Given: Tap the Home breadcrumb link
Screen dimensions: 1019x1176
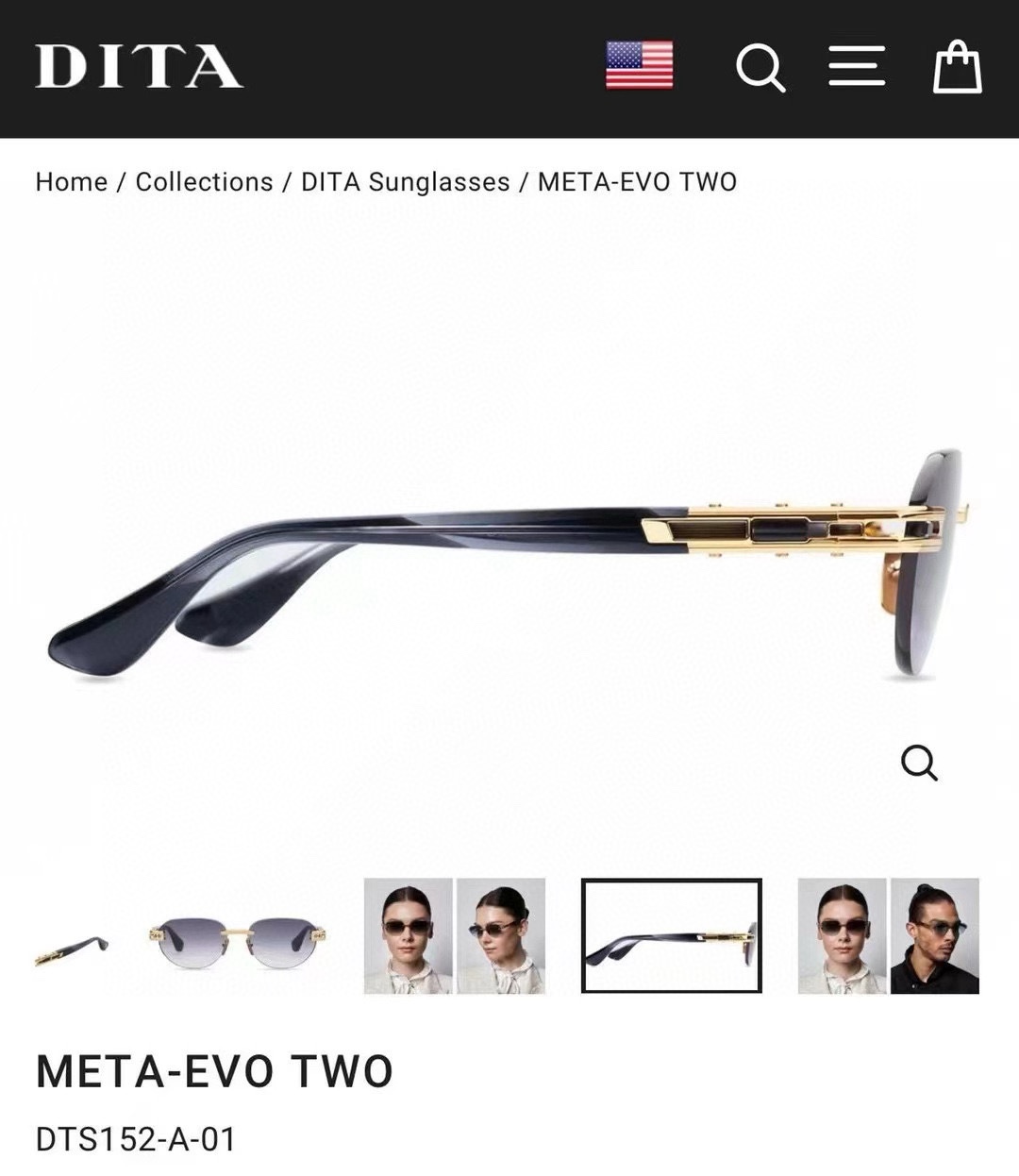Looking at the screenshot, I should 71,182.
